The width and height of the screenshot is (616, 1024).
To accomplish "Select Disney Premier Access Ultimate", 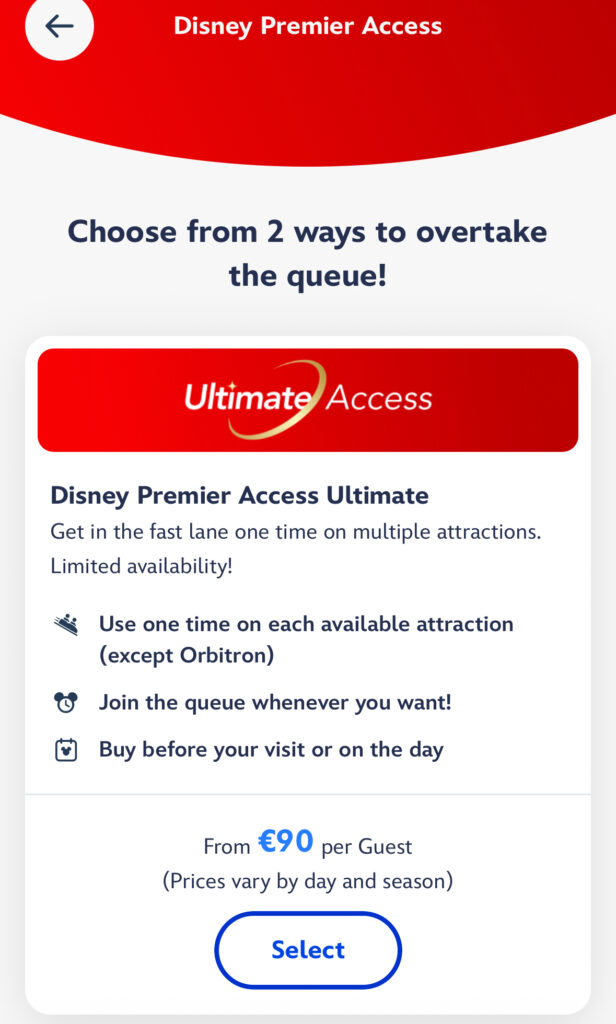I will tap(308, 949).
